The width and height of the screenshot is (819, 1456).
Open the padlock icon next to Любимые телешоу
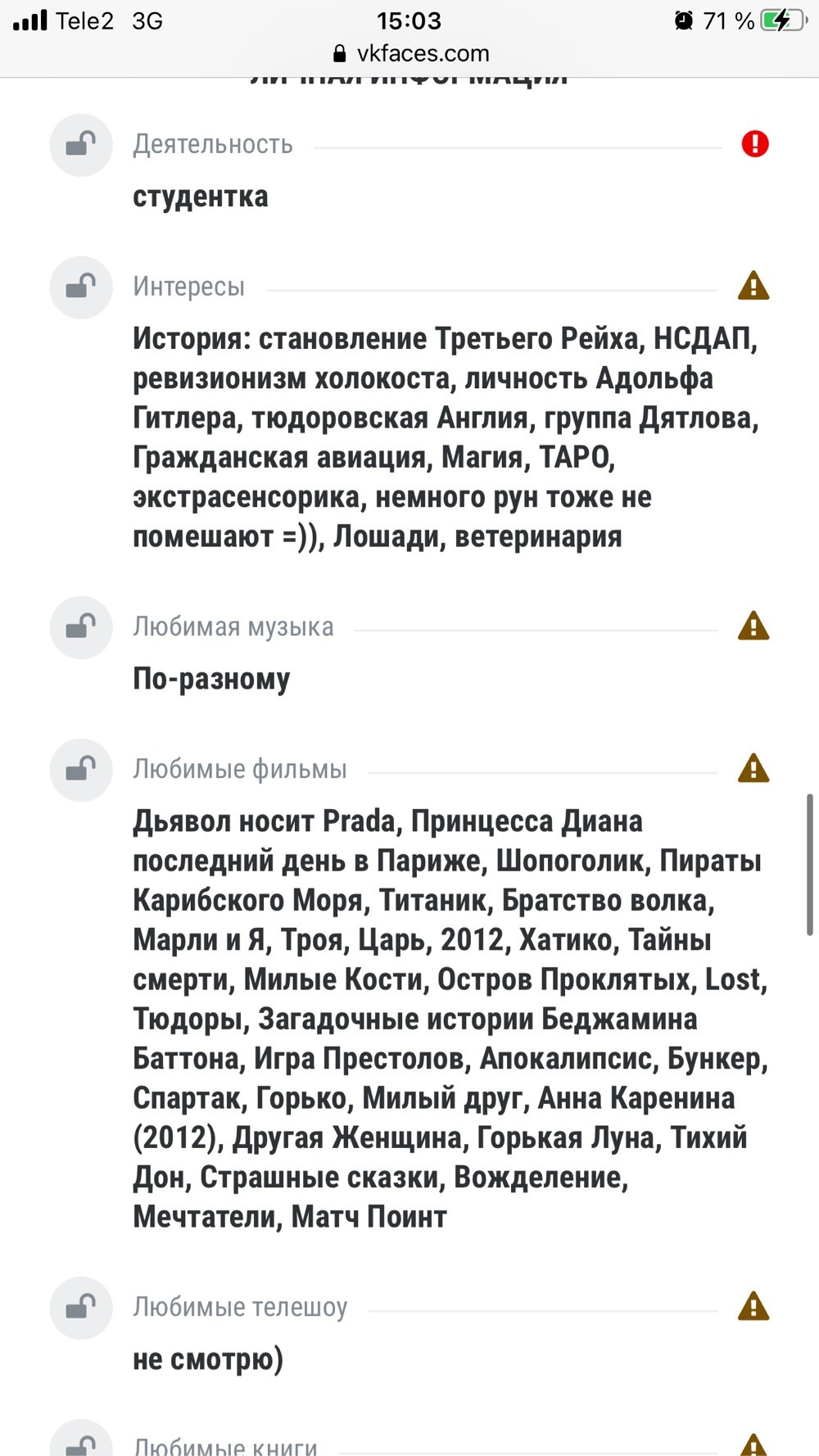(x=80, y=1308)
